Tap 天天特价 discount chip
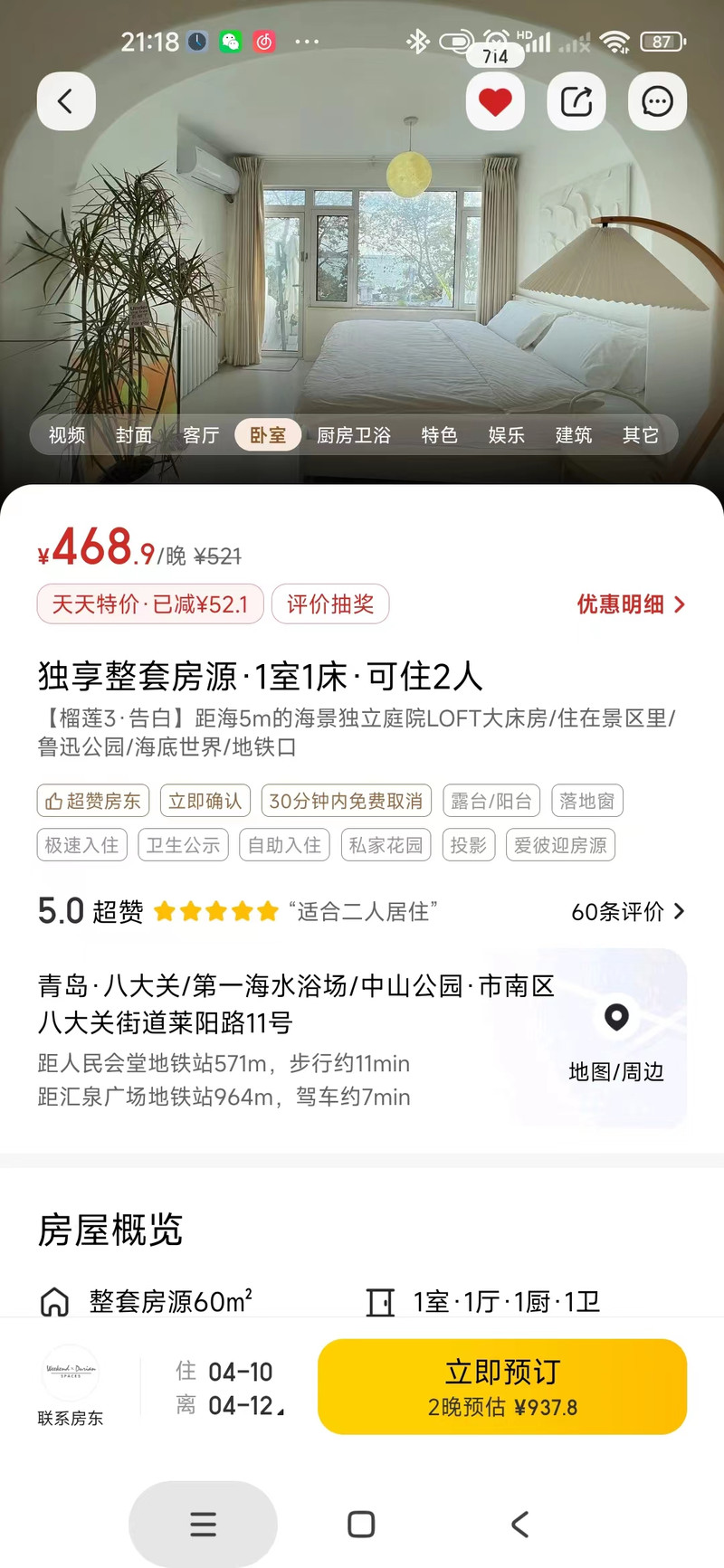The height and width of the screenshot is (1568, 724). click(150, 604)
